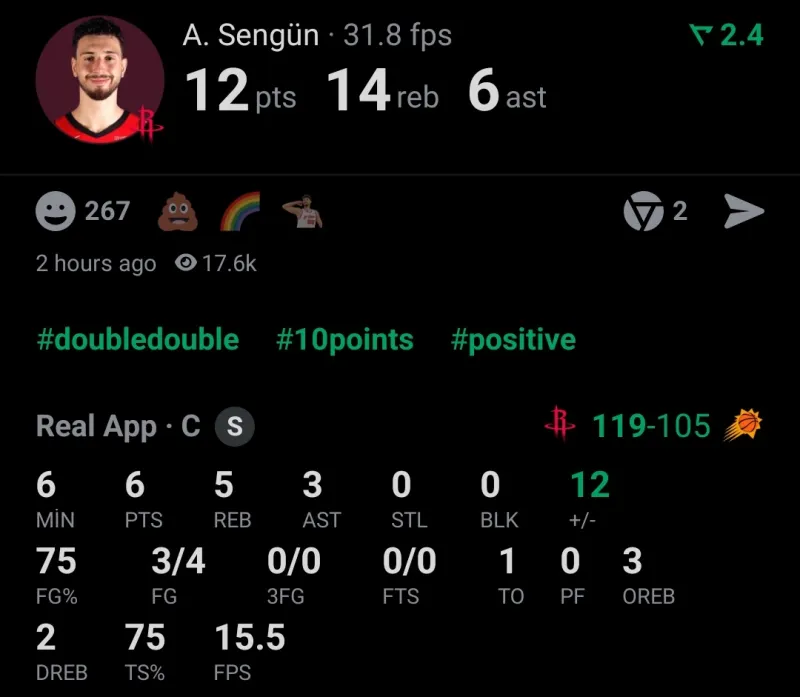Open A. Sengün's player avatar

coord(100,80)
